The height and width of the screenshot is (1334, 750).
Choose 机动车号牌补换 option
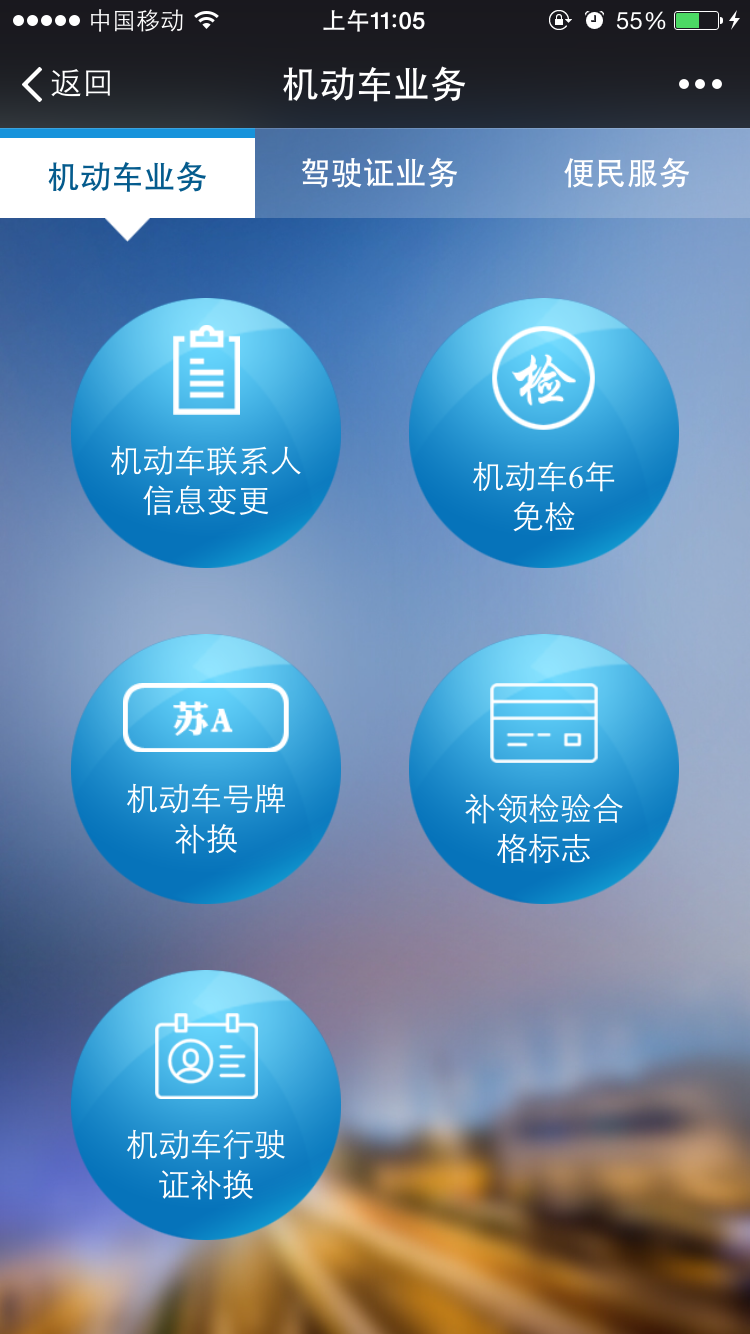click(206, 769)
